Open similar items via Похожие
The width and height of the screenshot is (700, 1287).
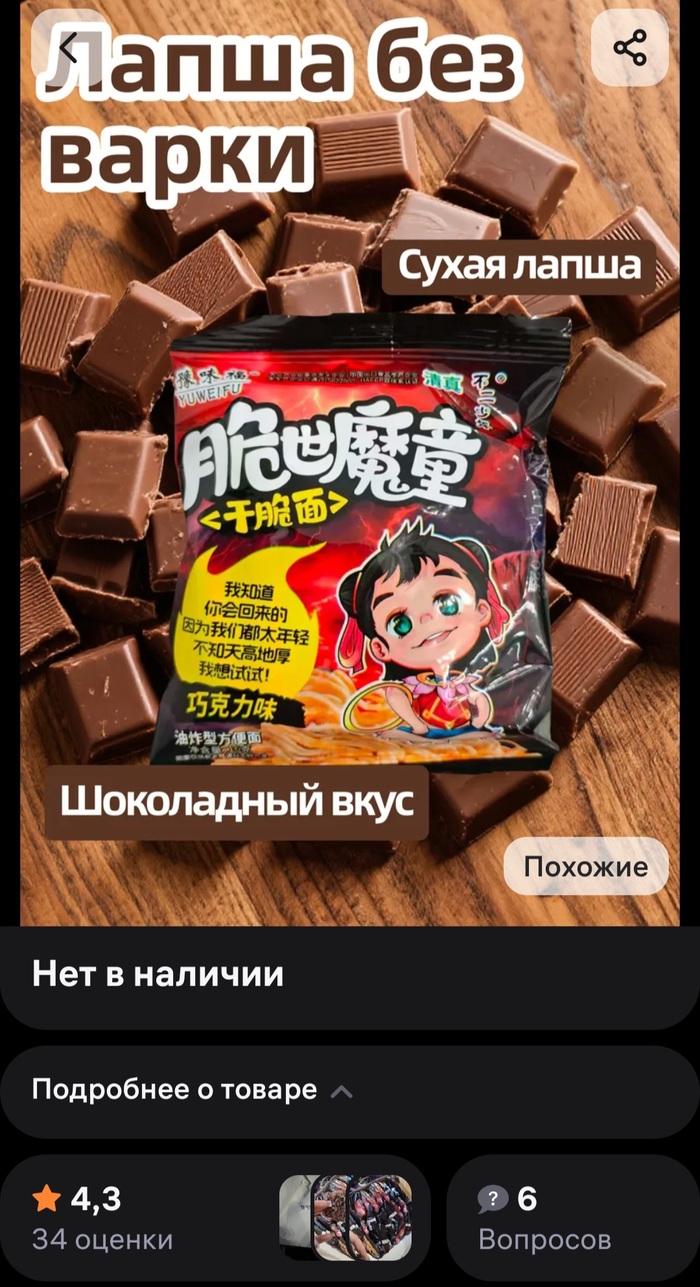coord(585,866)
